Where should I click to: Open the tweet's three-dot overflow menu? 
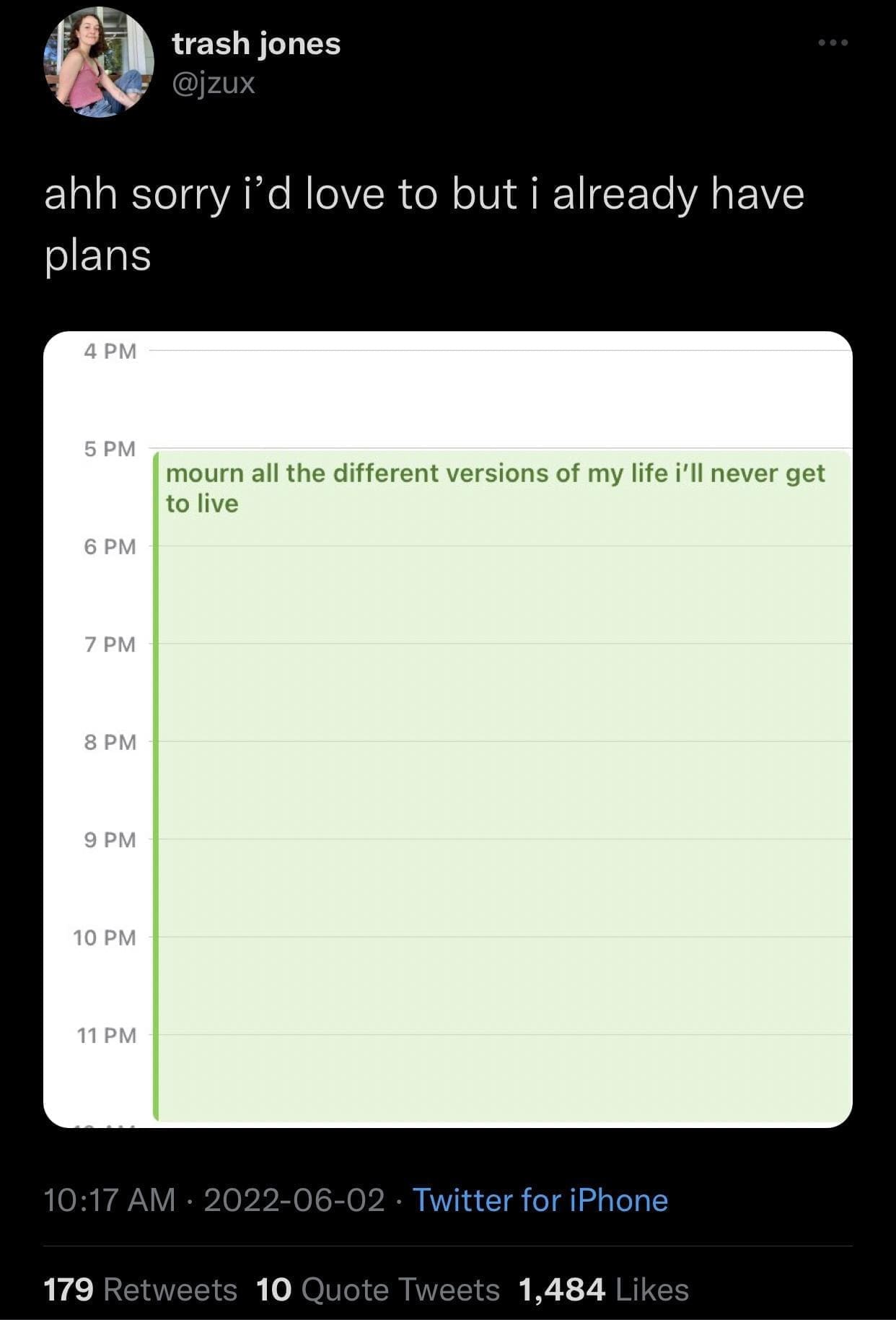coord(833,43)
